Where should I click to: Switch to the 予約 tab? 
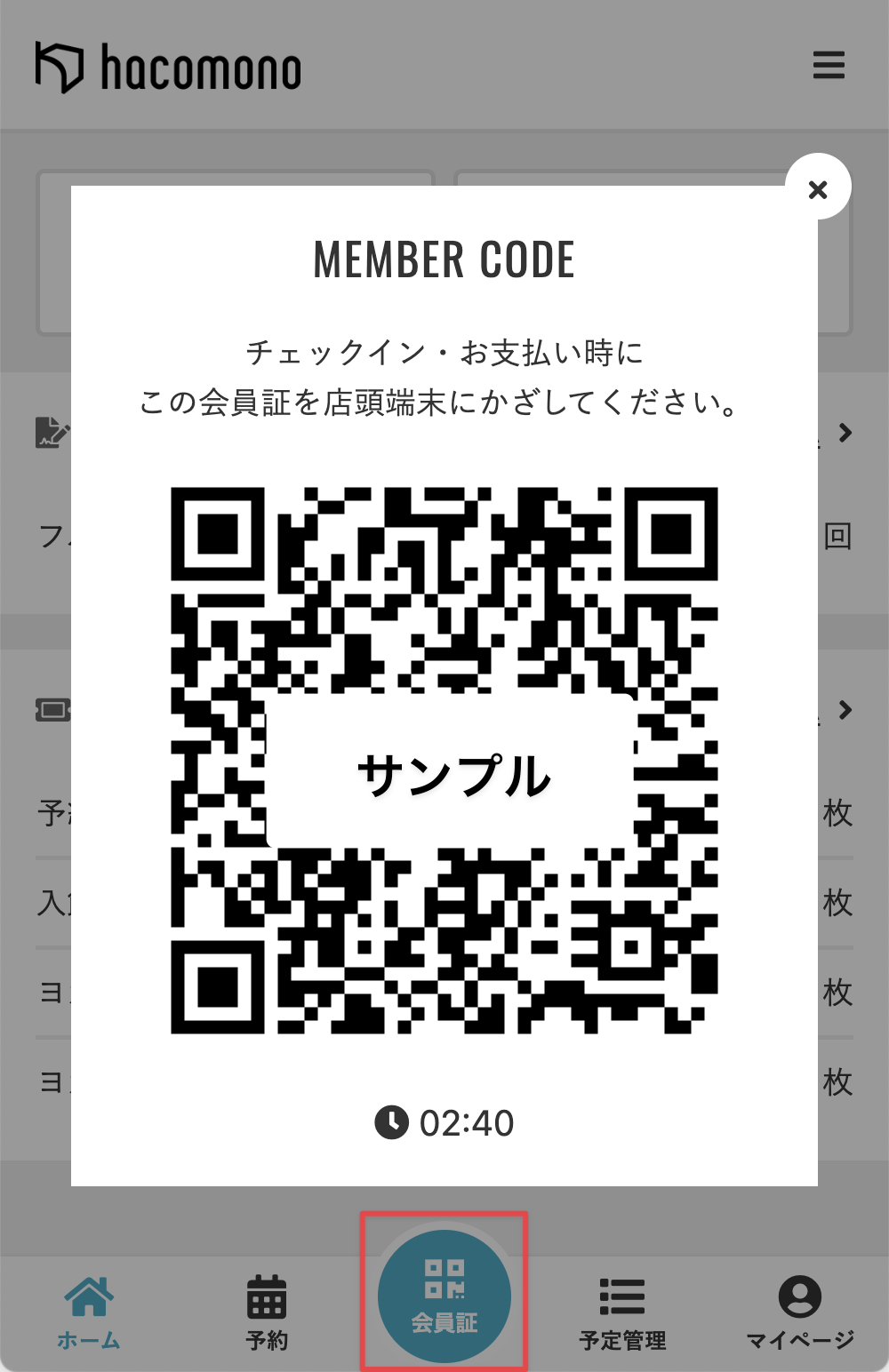tap(267, 1312)
